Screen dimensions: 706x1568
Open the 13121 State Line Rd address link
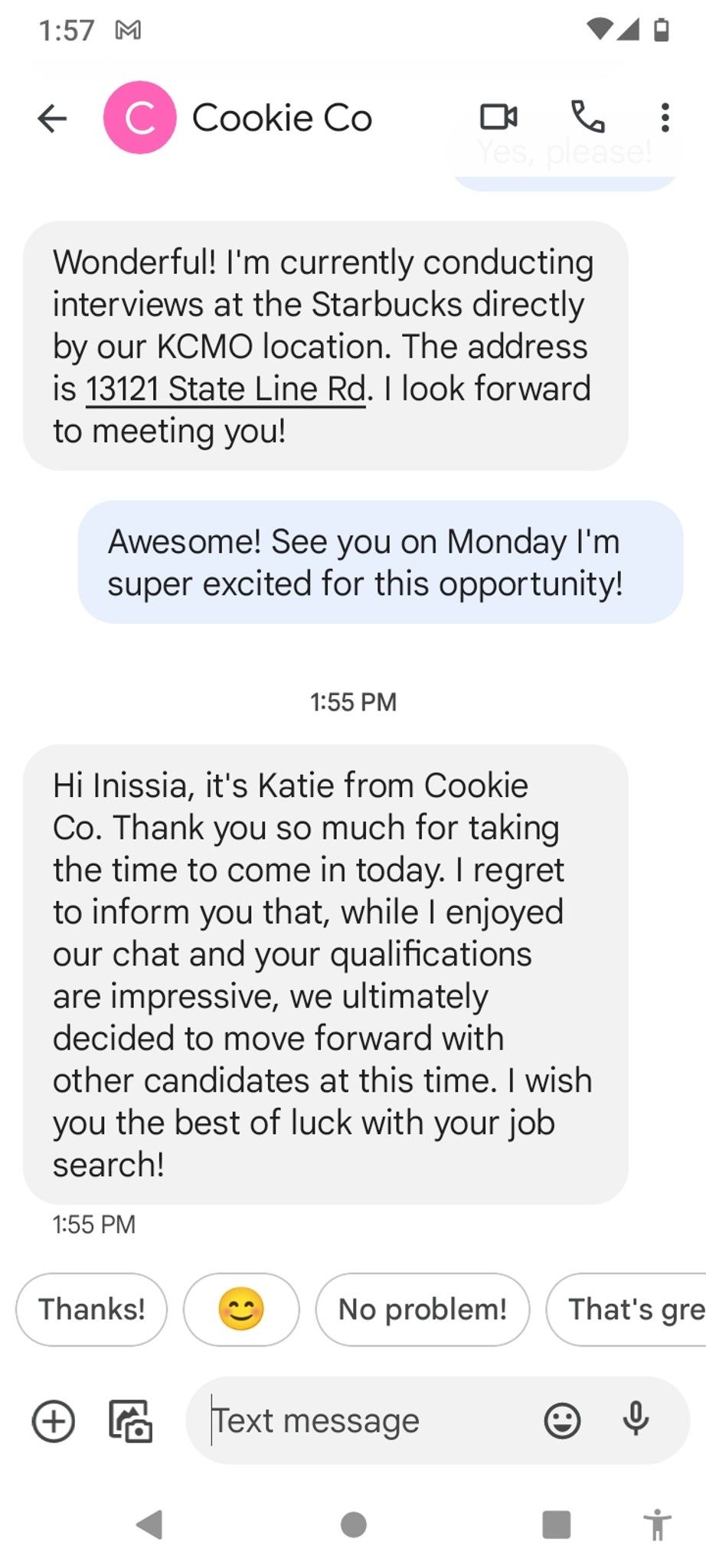225,388
